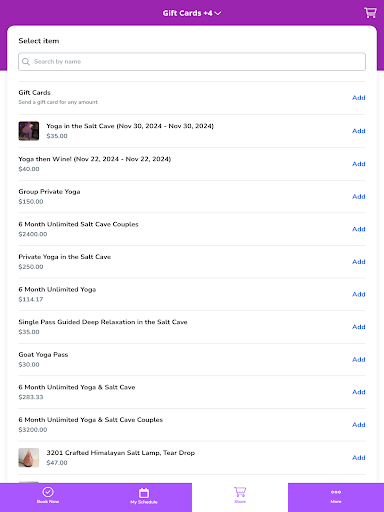
Task: Add 6 Month Unlimited Salt Cave Couples
Action: pyautogui.click(x=359, y=229)
